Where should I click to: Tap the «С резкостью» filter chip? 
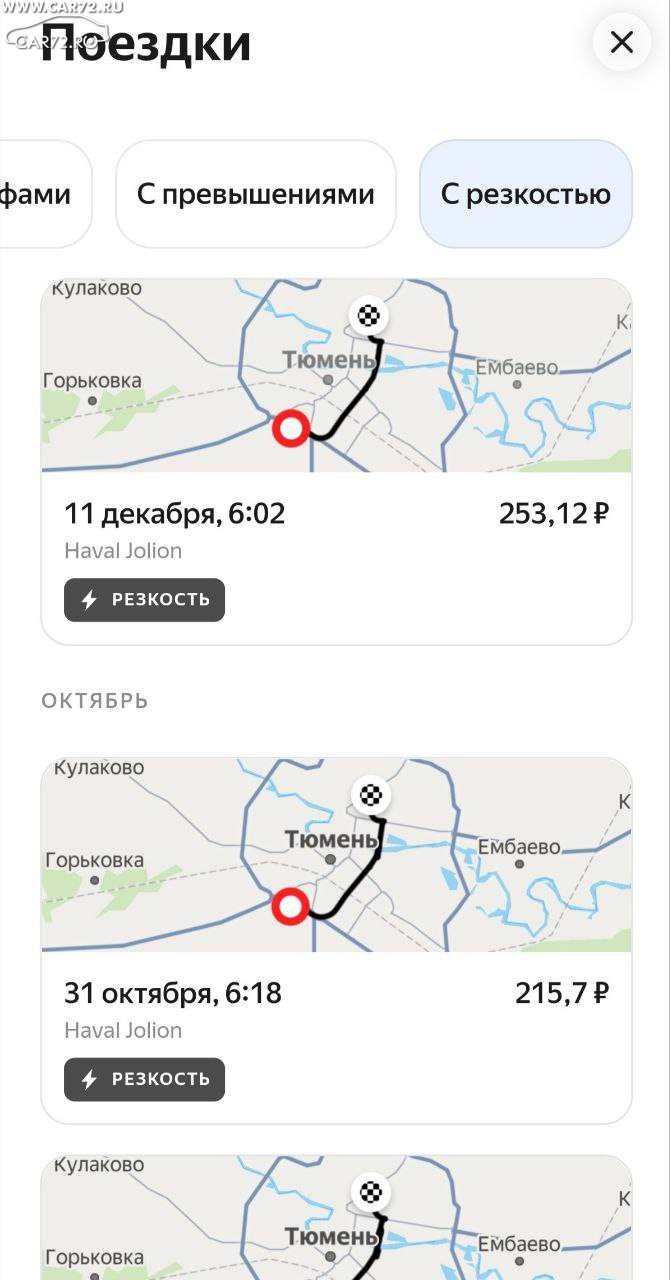tap(525, 194)
